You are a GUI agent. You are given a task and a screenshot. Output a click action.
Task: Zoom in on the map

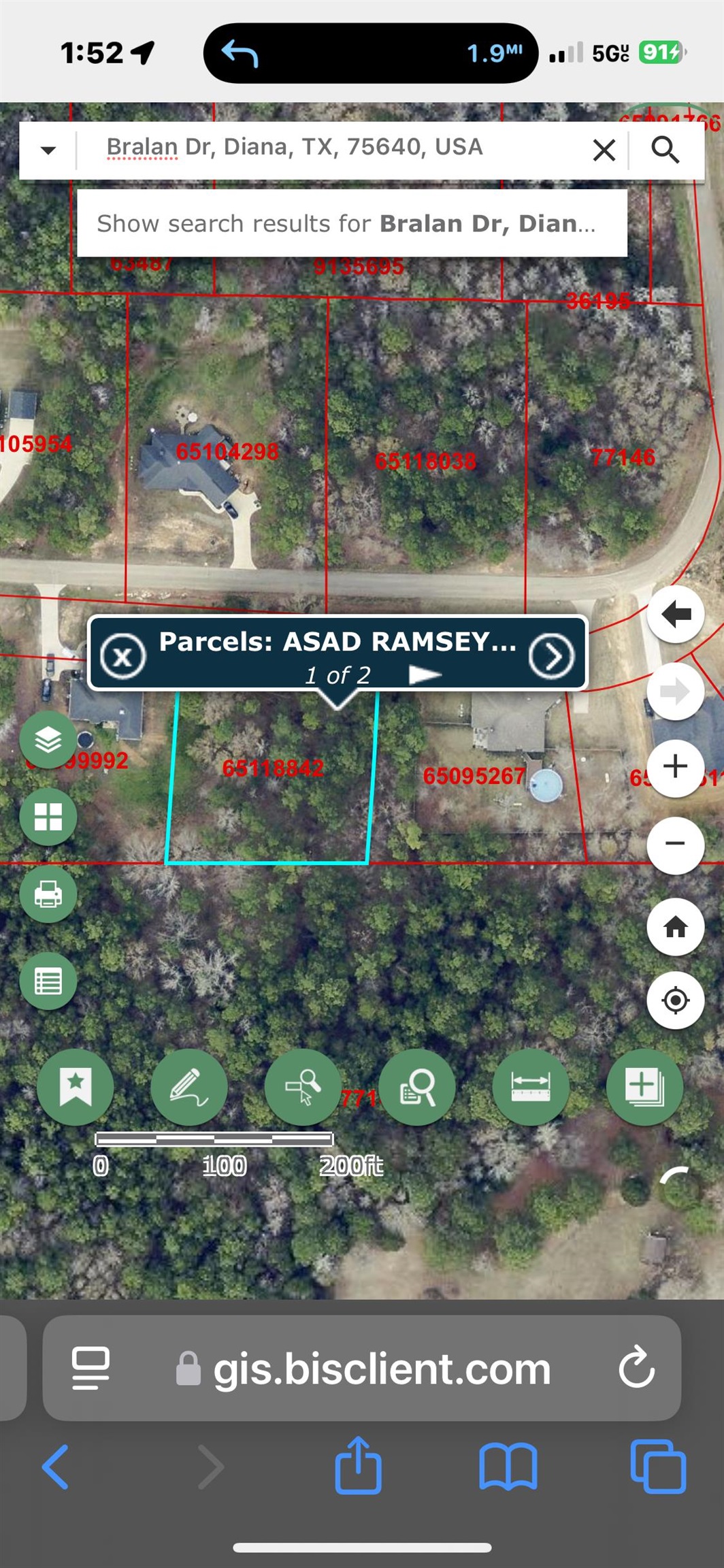675,766
